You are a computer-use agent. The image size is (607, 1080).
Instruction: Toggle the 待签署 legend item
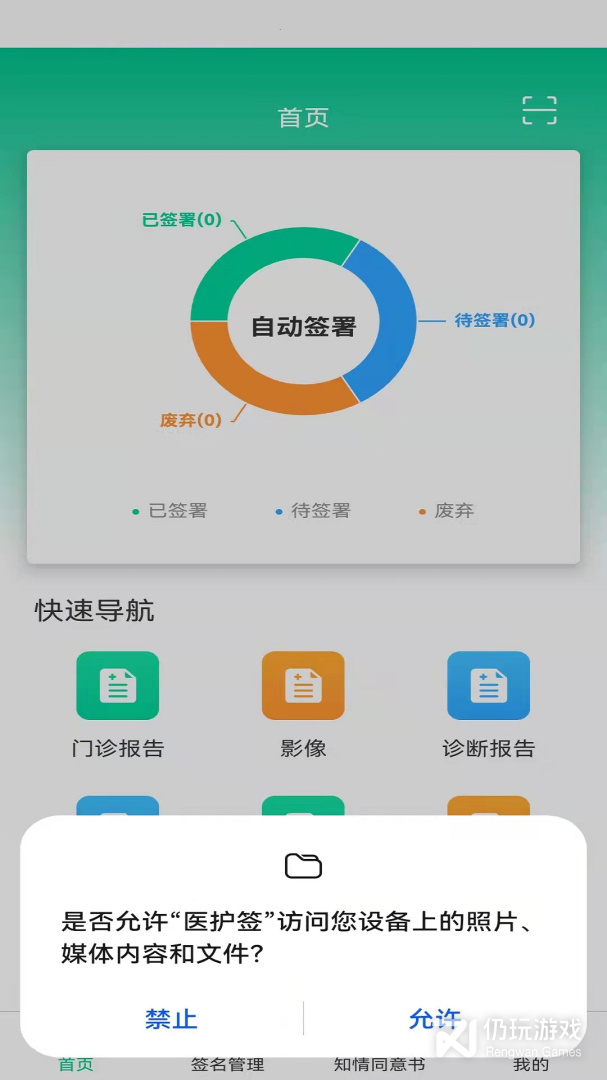[313, 511]
